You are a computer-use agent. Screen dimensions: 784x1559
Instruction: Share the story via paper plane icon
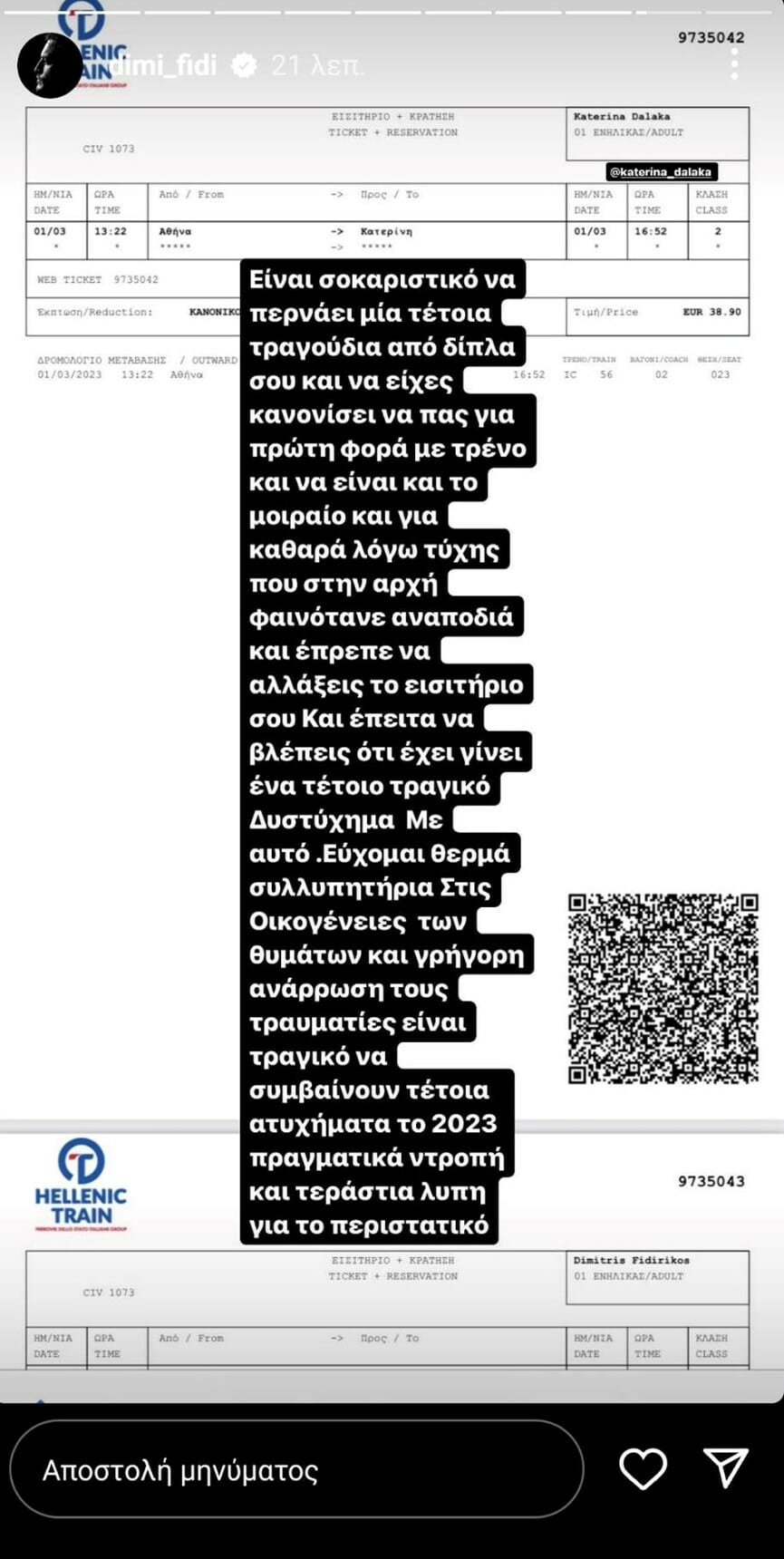point(725,1468)
